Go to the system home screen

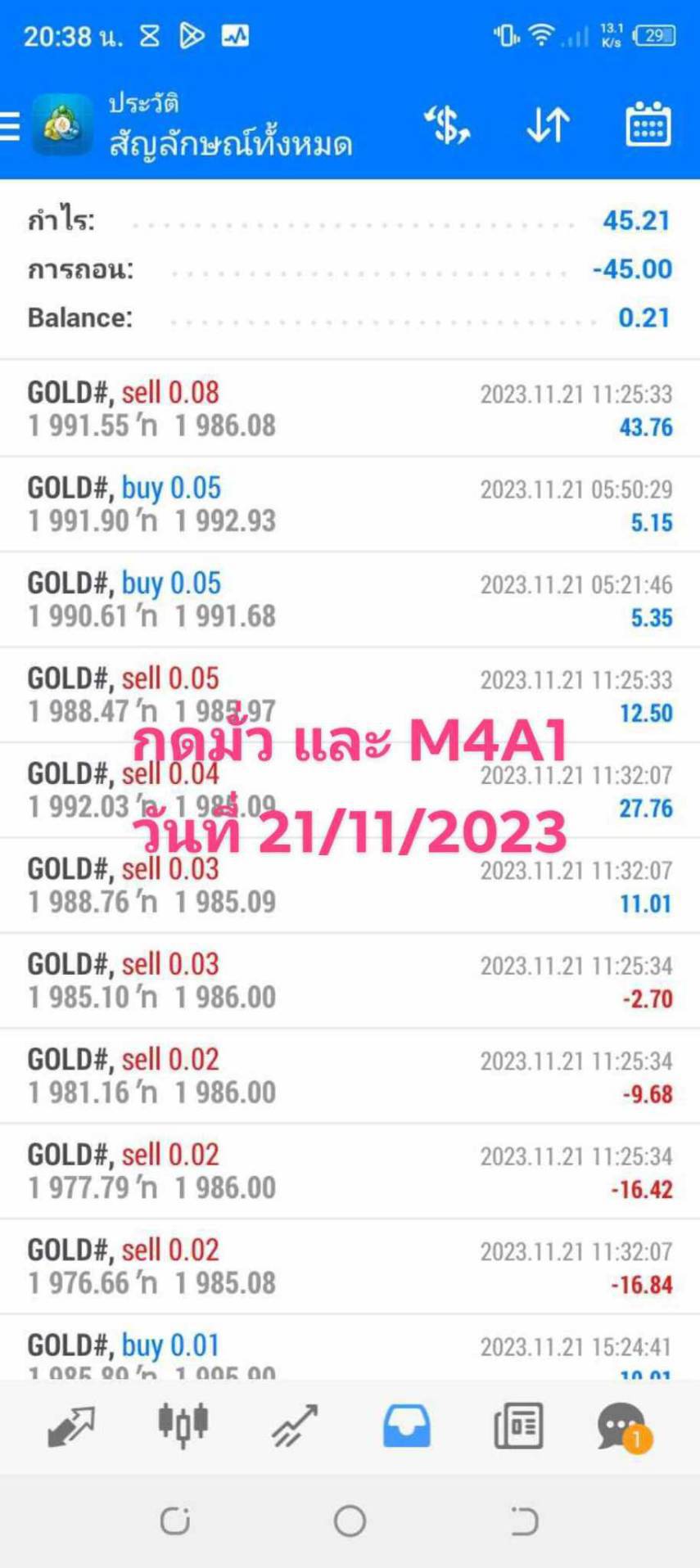click(350, 1521)
